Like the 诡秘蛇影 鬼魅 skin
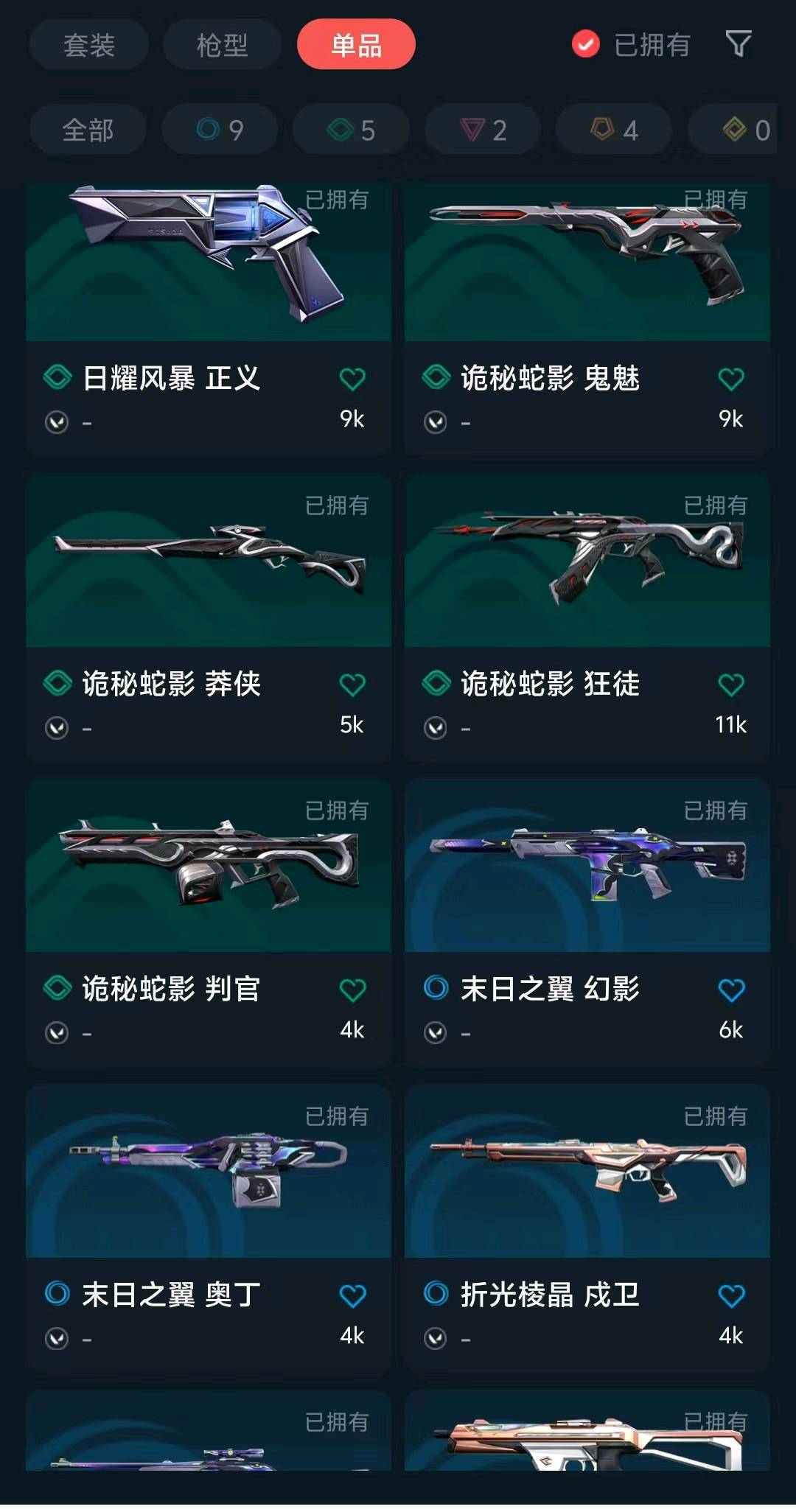This screenshot has height=1512, width=796. (731, 379)
